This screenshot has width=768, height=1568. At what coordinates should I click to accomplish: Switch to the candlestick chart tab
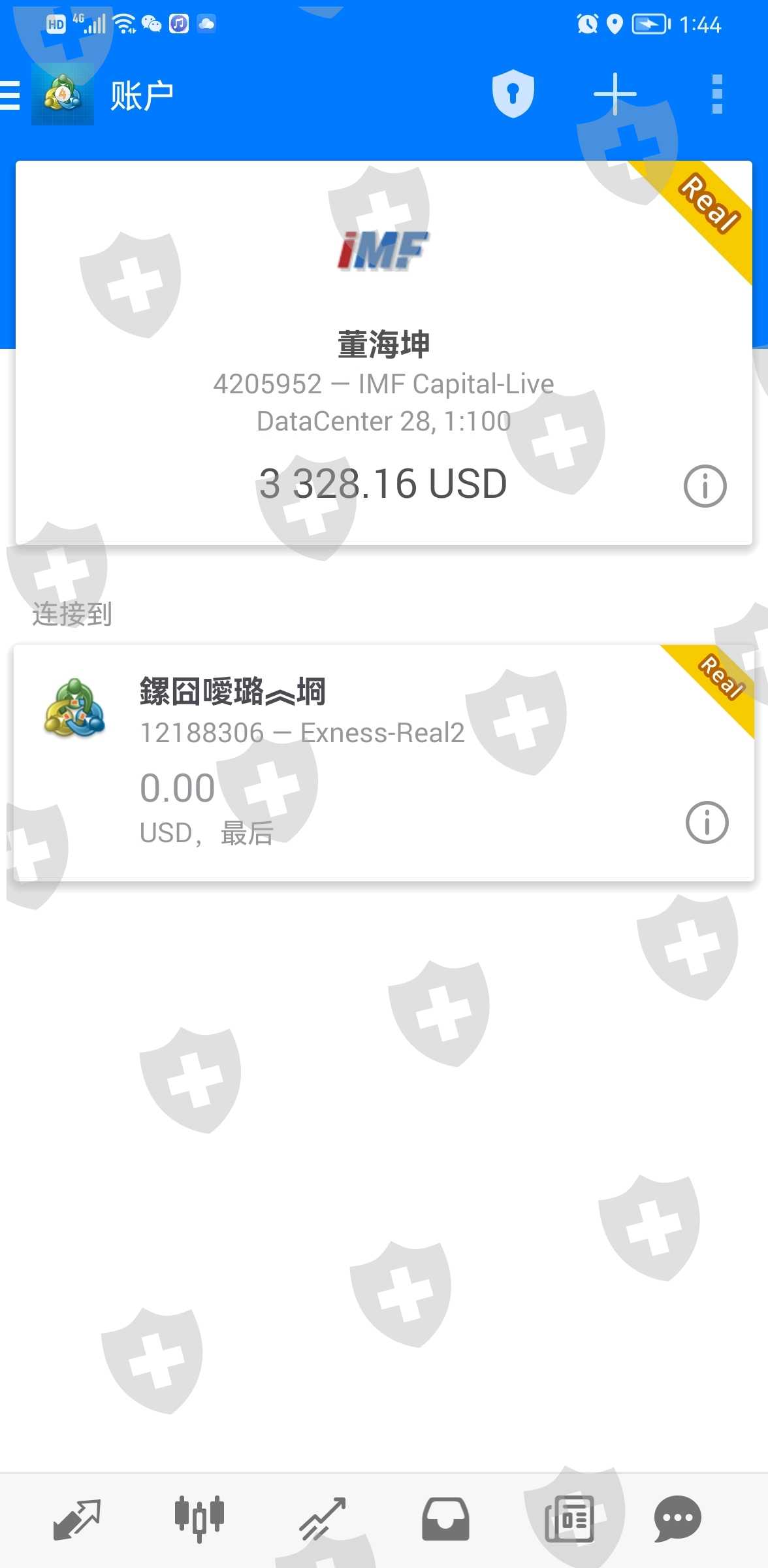(199, 1519)
